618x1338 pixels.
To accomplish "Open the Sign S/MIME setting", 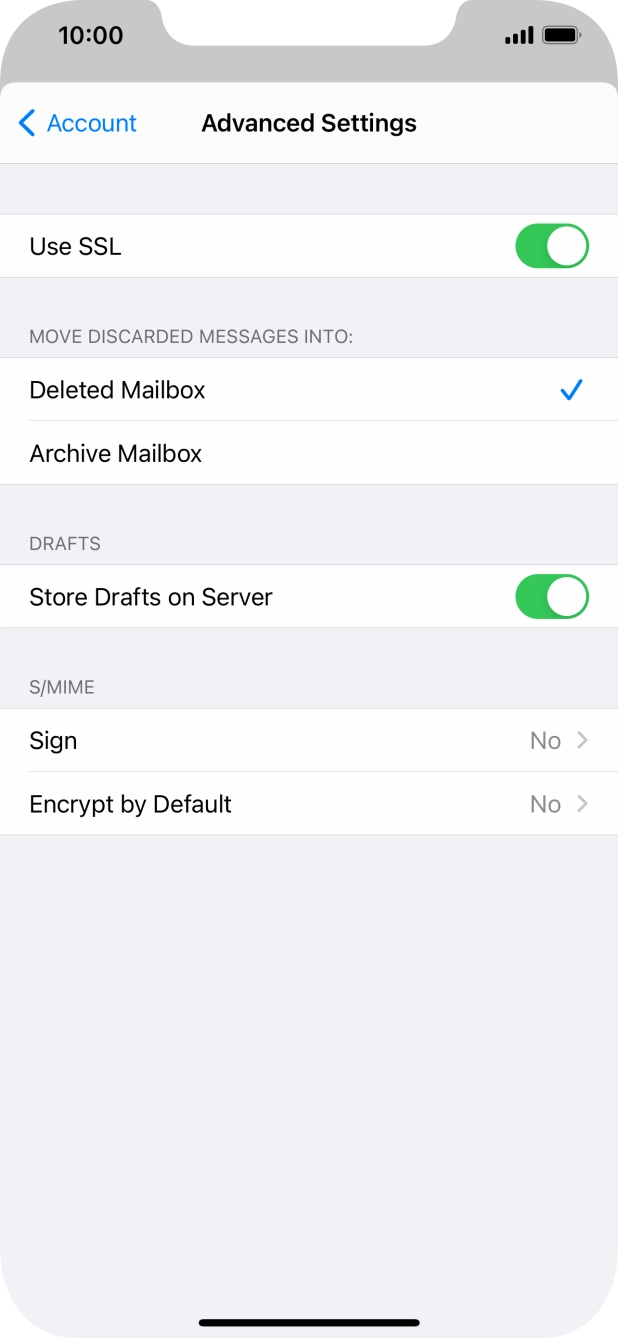I will point(308,741).
